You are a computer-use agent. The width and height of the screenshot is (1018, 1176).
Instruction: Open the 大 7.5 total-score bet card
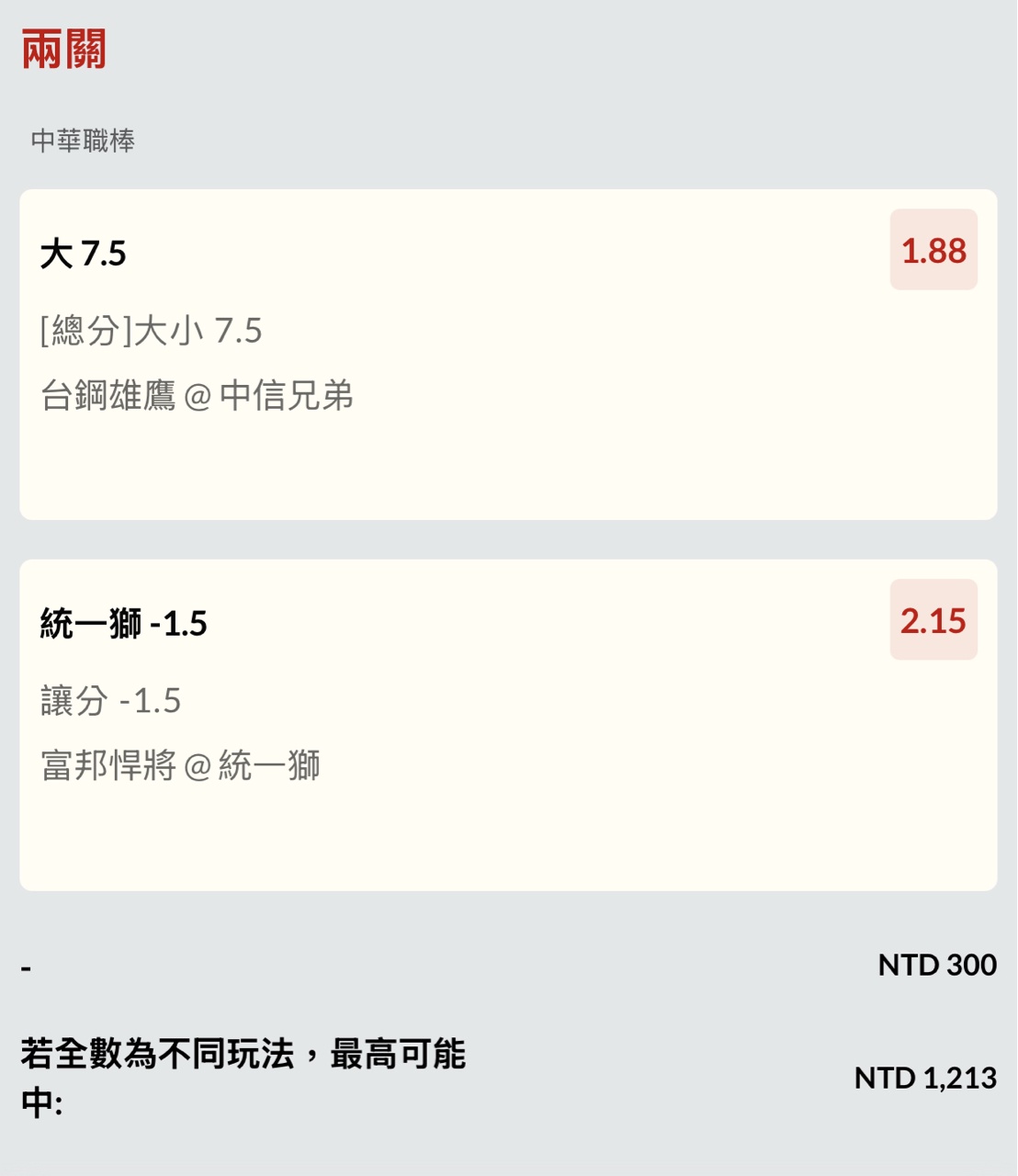click(507, 355)
